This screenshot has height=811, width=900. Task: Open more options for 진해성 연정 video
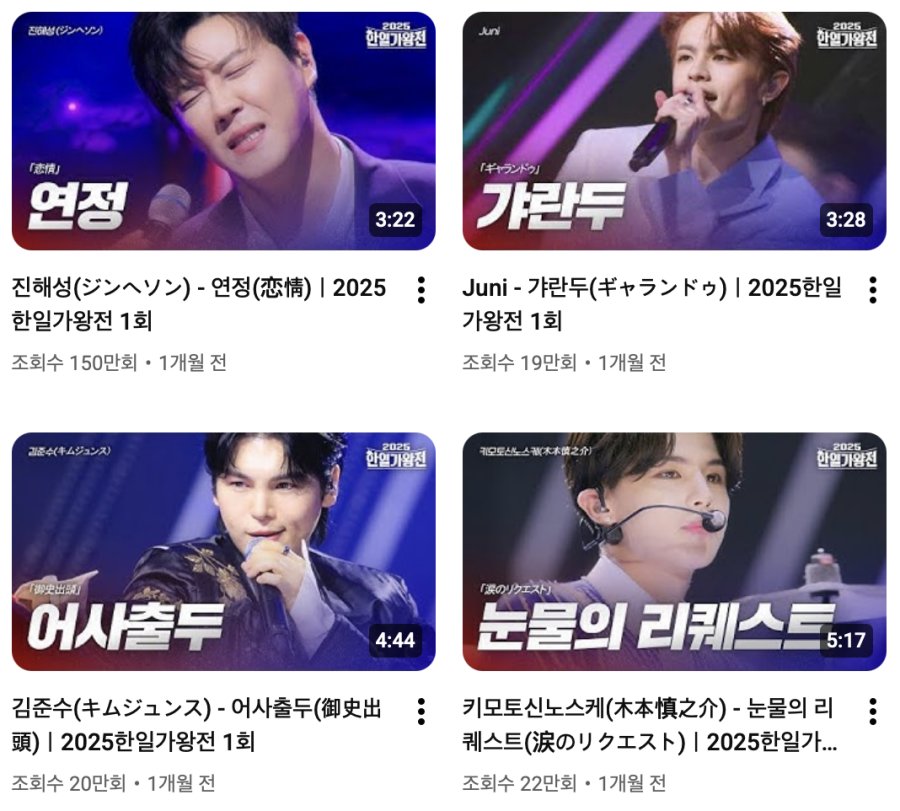point(421,290)
